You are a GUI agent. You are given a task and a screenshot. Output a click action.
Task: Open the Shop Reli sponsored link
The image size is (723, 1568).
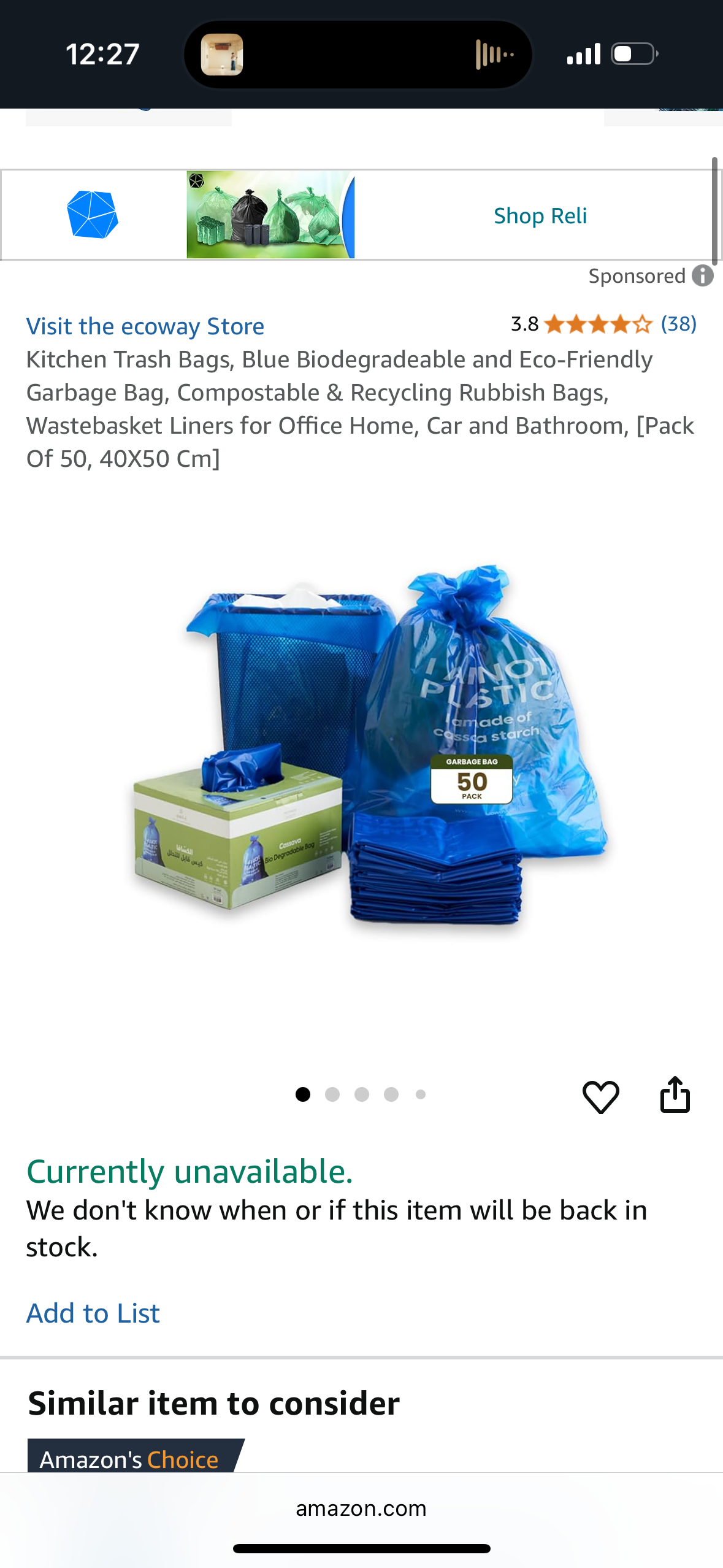pyautogui.click(x=540, y=216)
